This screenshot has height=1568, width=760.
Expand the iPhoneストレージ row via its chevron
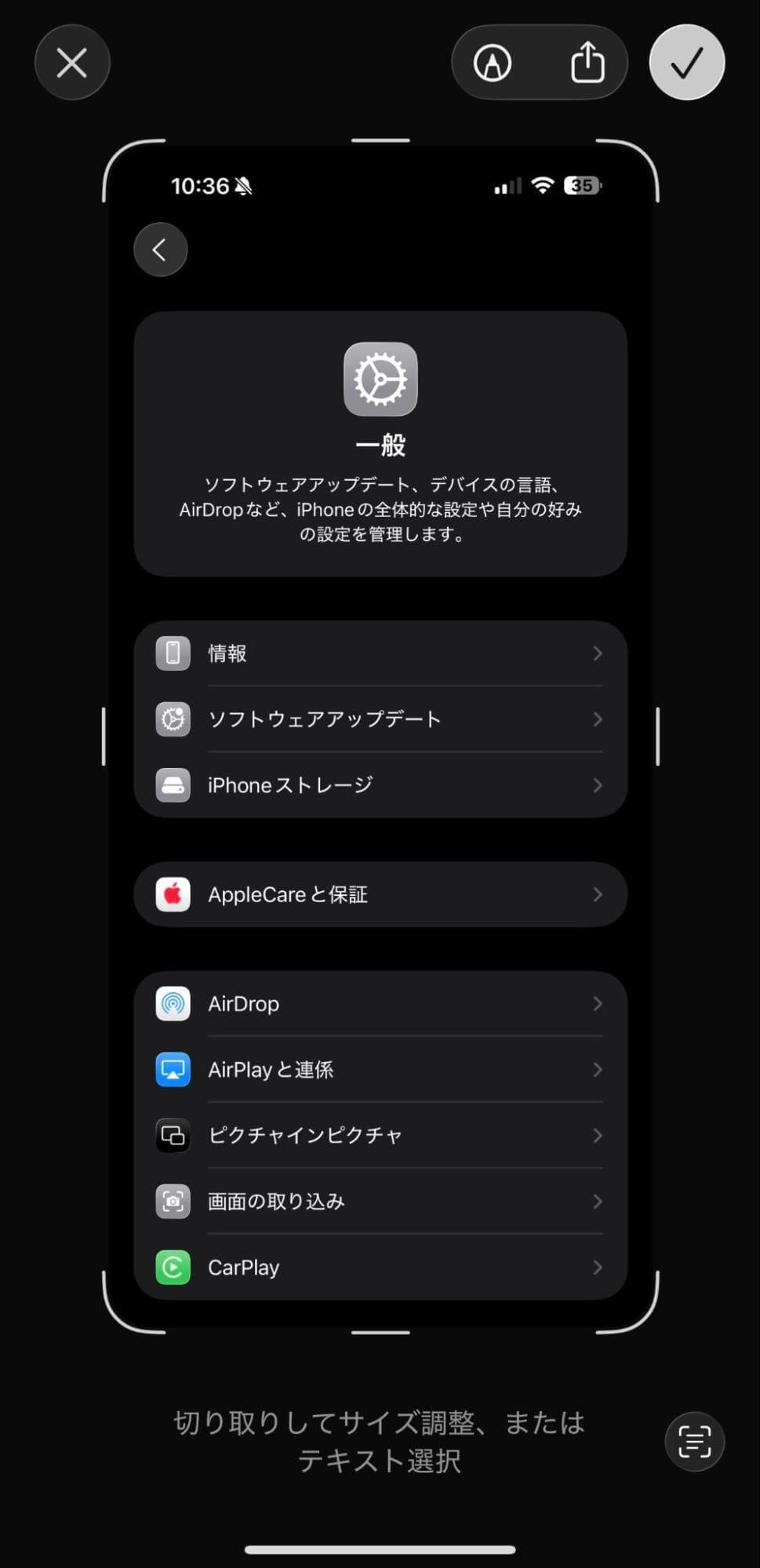tap(598, 785)
